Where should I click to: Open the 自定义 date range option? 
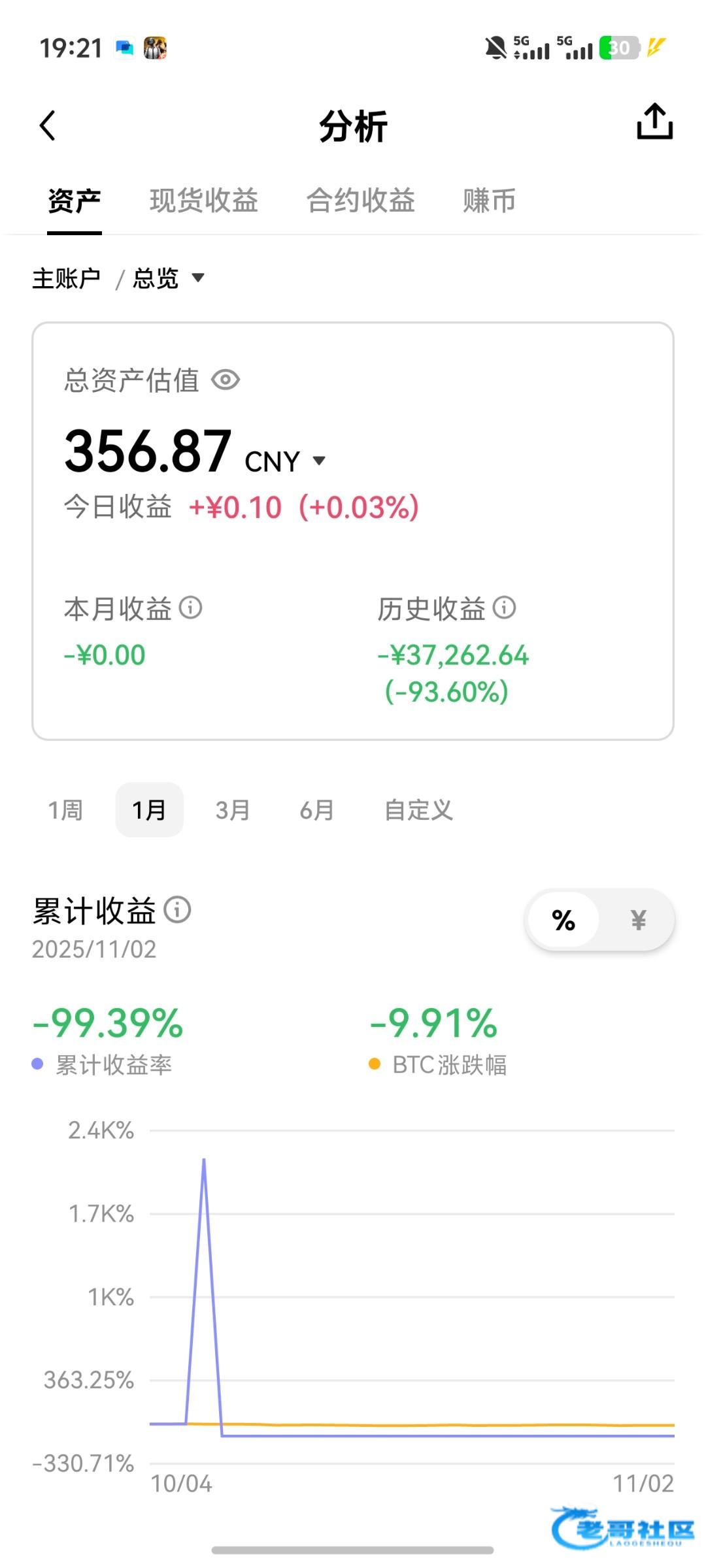click(x=418, y=810)
